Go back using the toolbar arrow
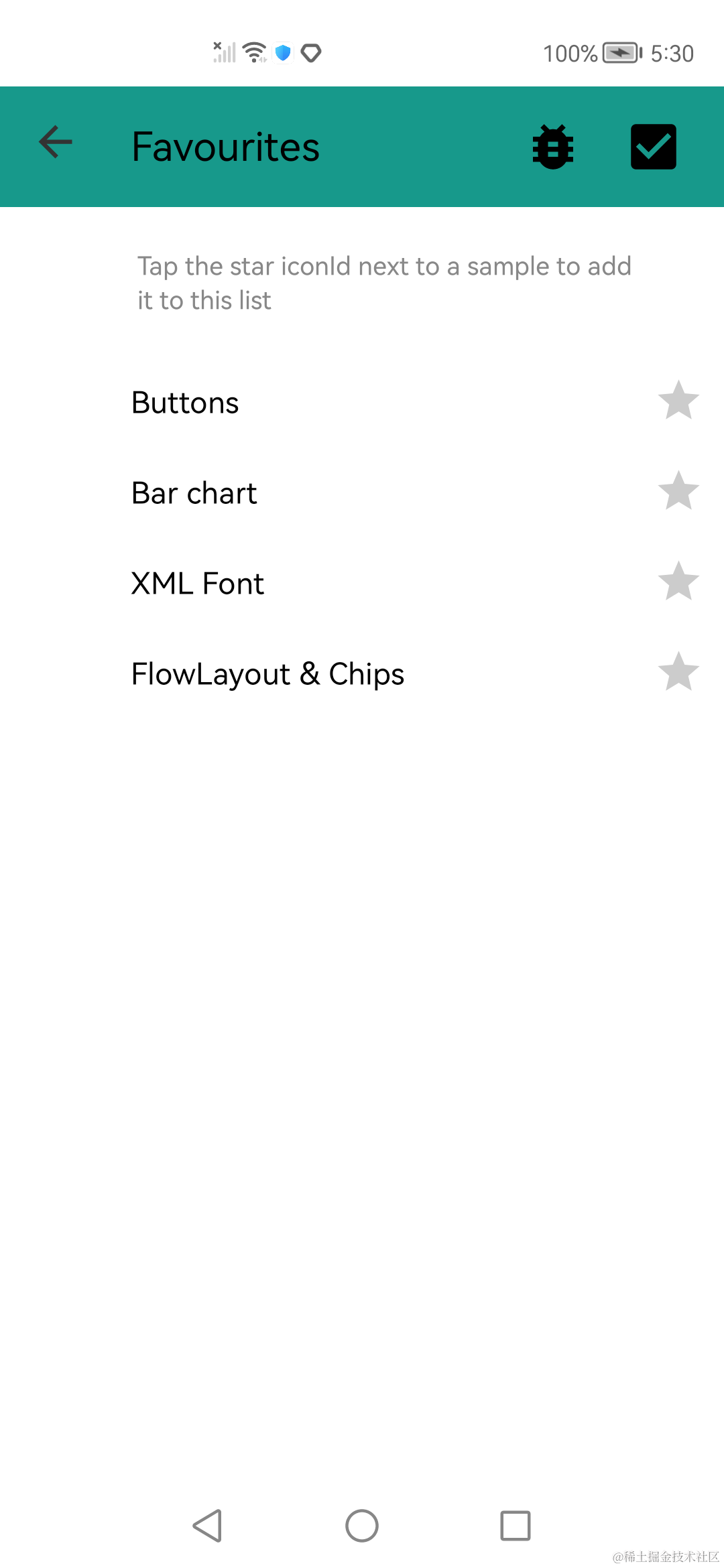Viewport: 724px width, 1568px height. coord(56,143)
